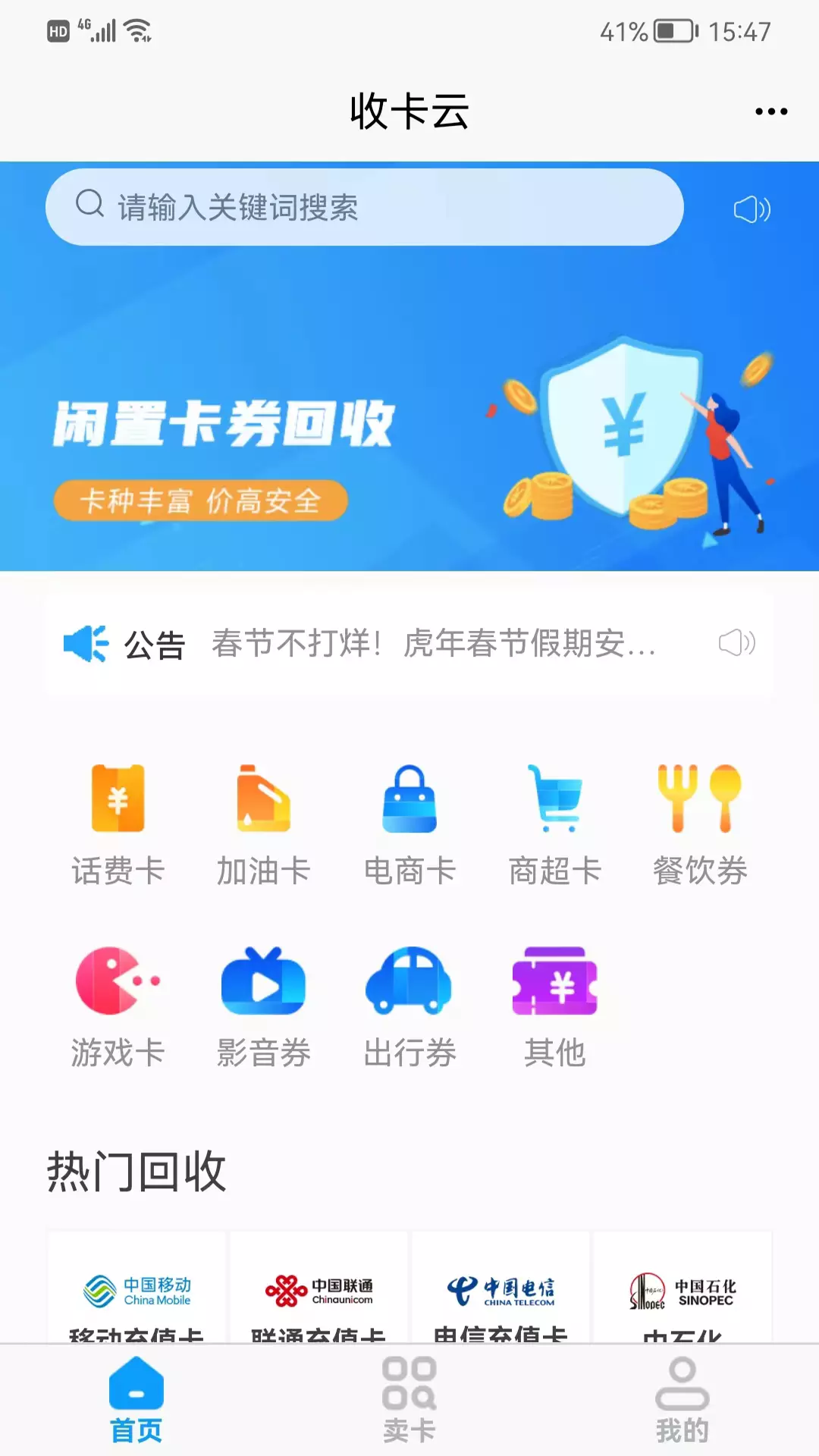Image resolution: width=819 pixels, height=1456 pixels.
Task: Open the Sinopec card tile
Action: click(x=682, y=1288)
